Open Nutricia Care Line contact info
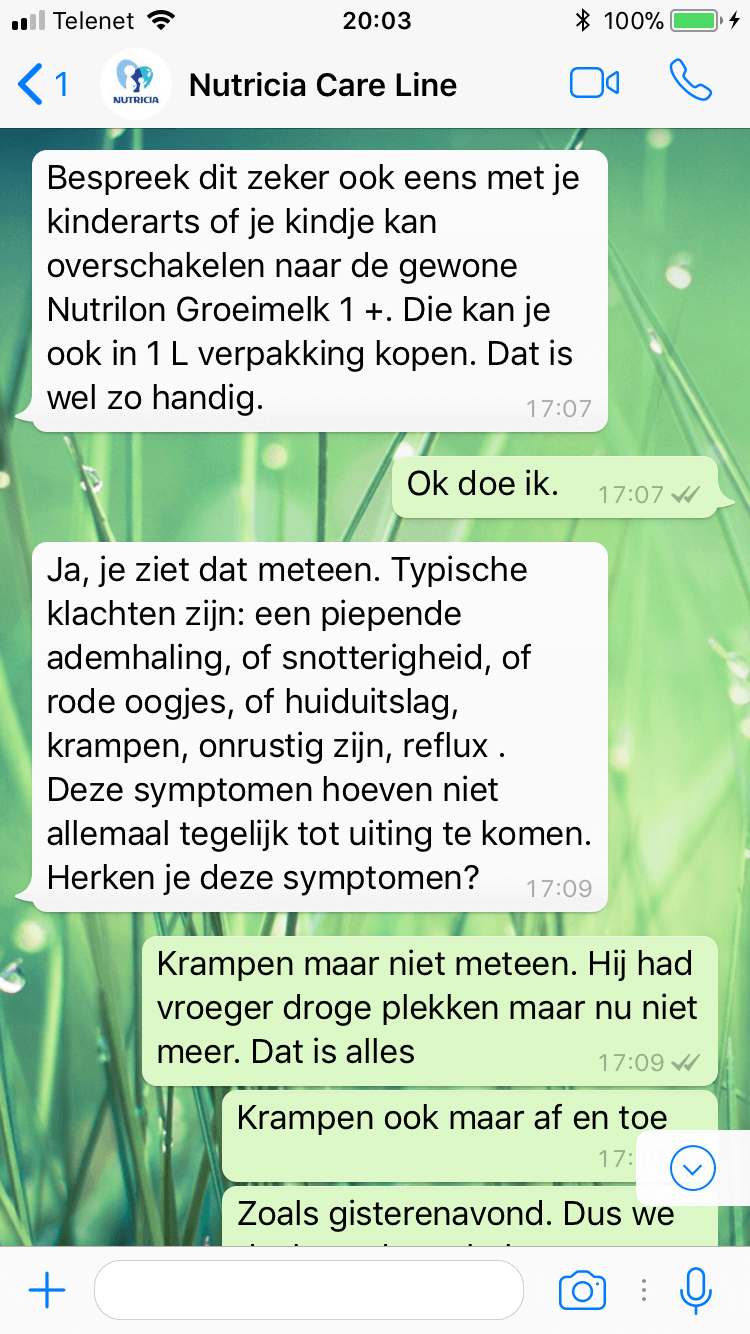Screen dimensions: 750x1334 [322, 85]
